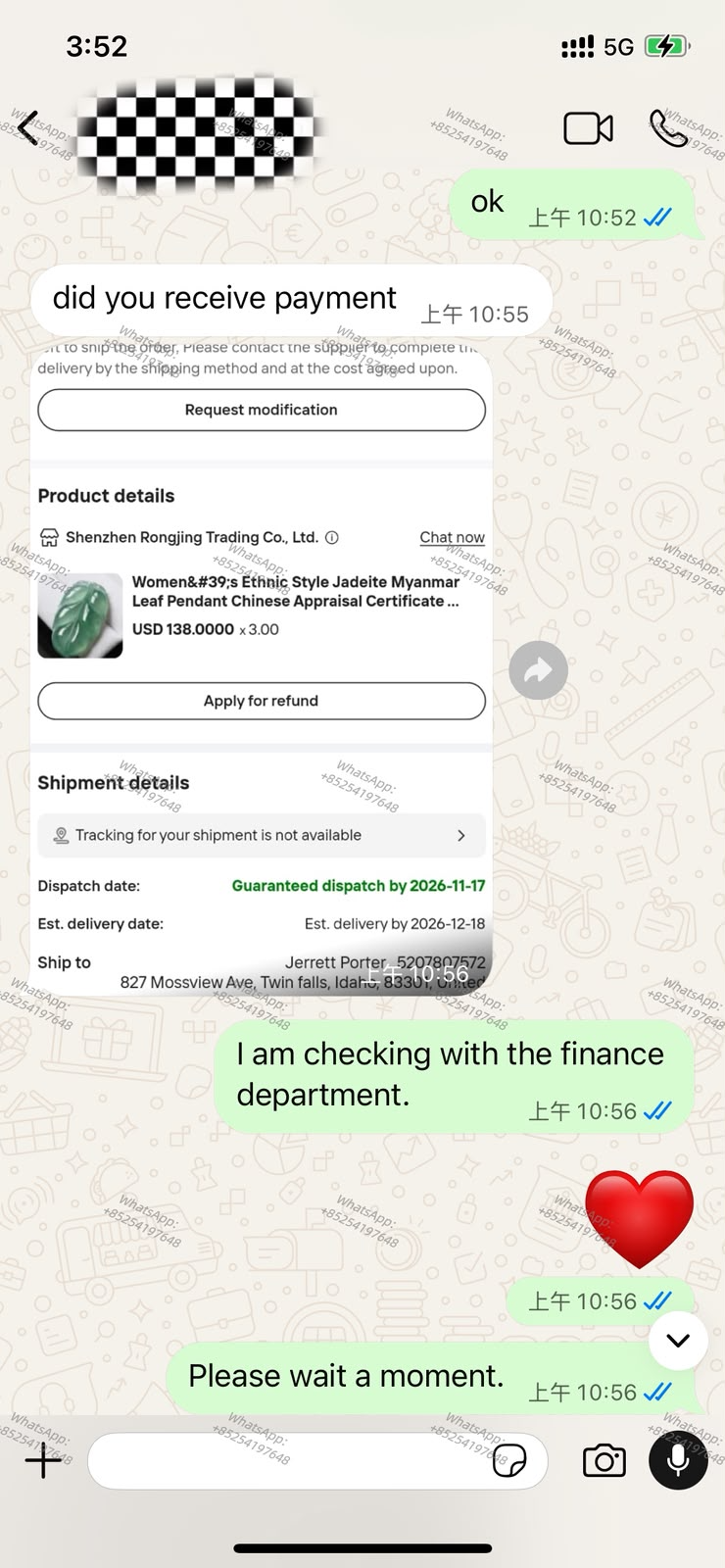Image resolution: width=725 pixels, height=1568 pixels.
Task: Open the sticker picker
Action: click(509, 1460)
